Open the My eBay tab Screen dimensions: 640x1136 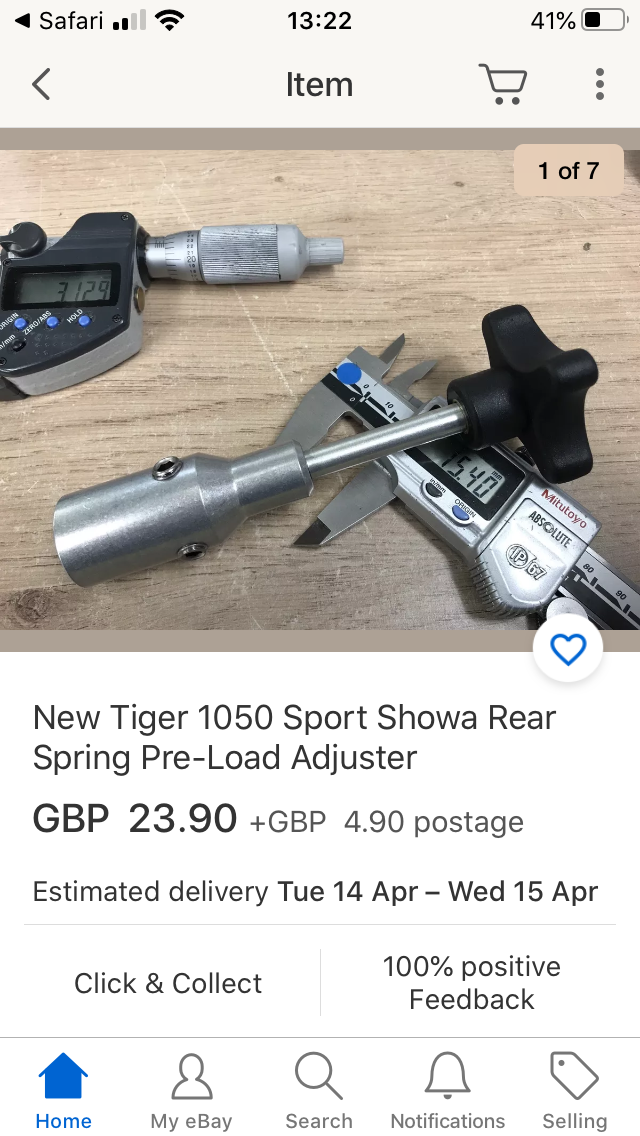click(x=191, y=1091)
